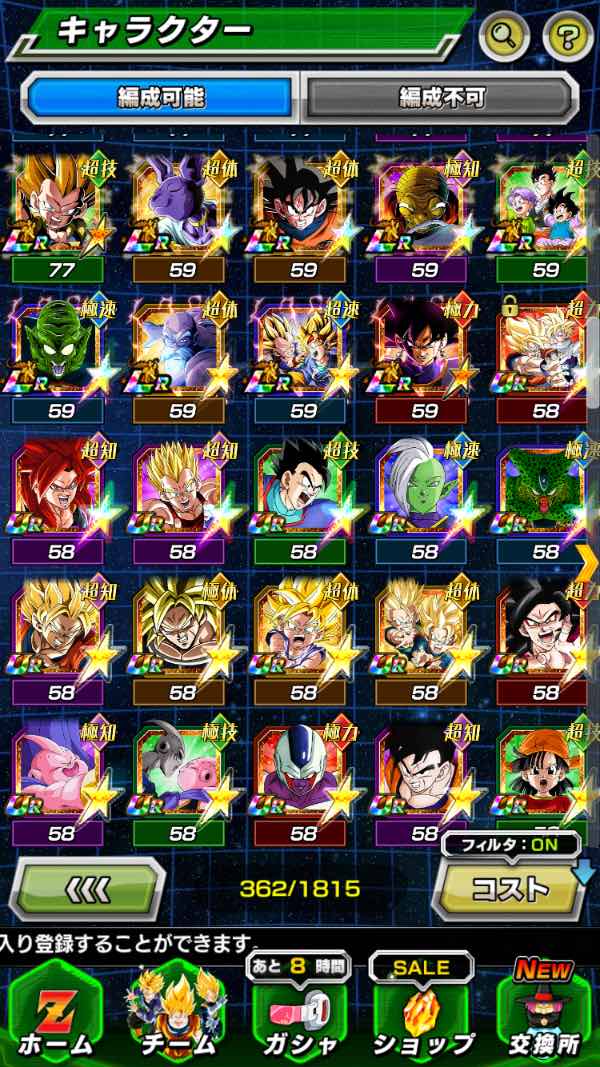Go to the ホーム tab

click(x=53, y=1010)
